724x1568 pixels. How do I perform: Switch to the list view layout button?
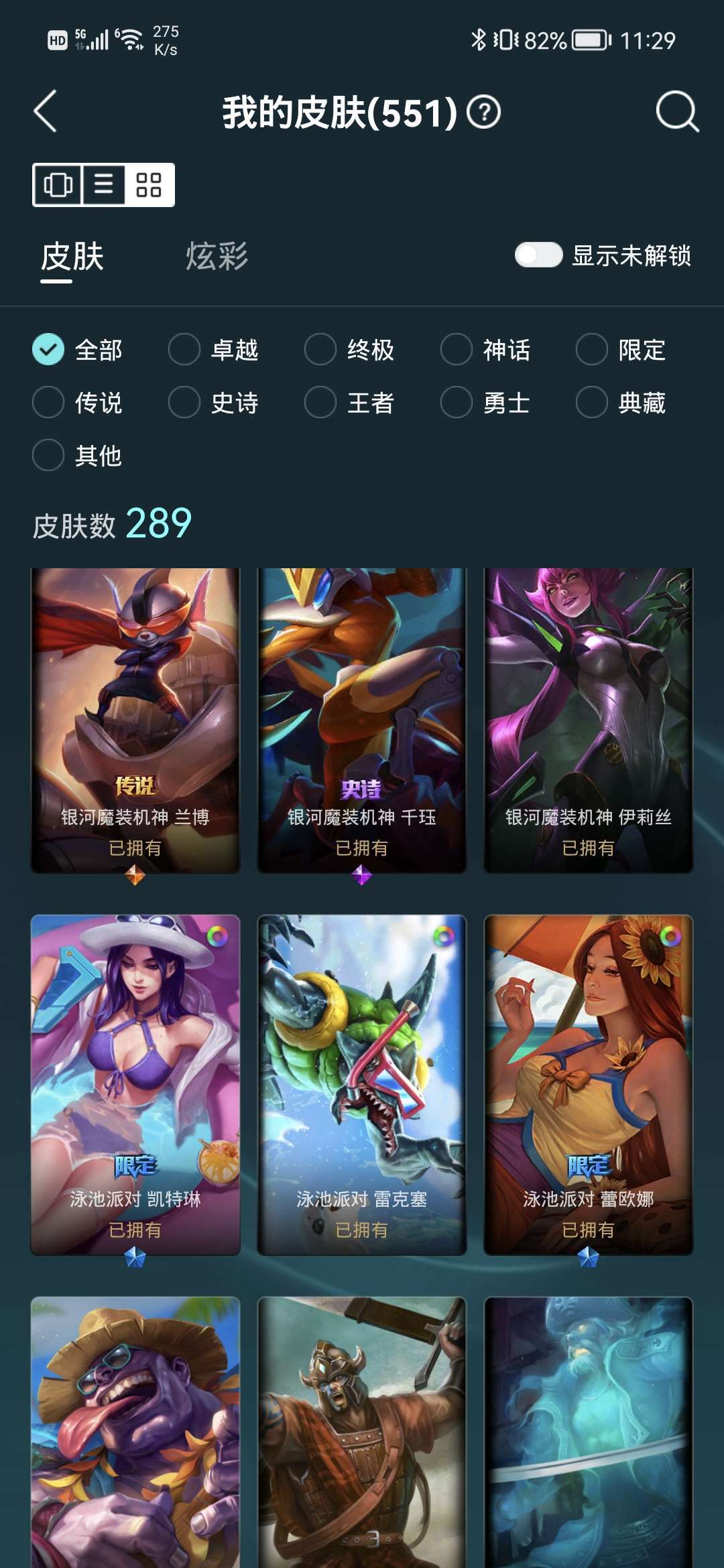tap(104, 185)
